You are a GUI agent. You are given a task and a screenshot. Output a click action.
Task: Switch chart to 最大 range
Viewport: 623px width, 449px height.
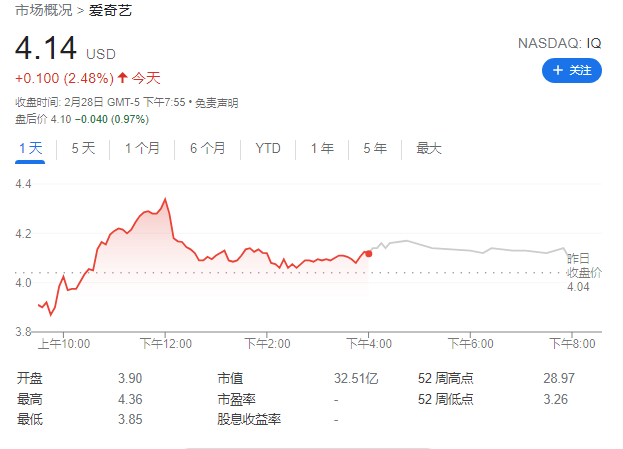coord(428,148)
